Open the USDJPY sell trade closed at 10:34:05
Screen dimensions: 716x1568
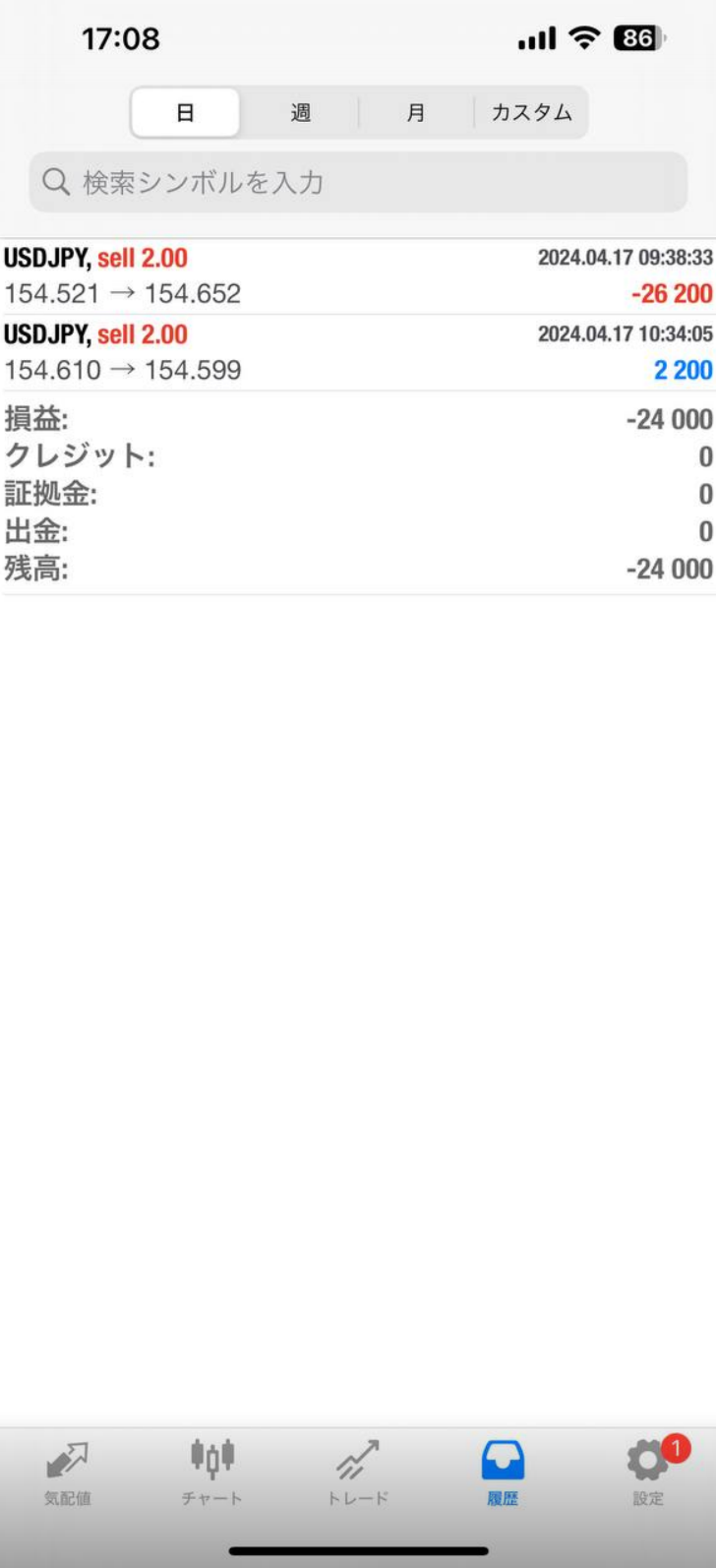point(358,352)
